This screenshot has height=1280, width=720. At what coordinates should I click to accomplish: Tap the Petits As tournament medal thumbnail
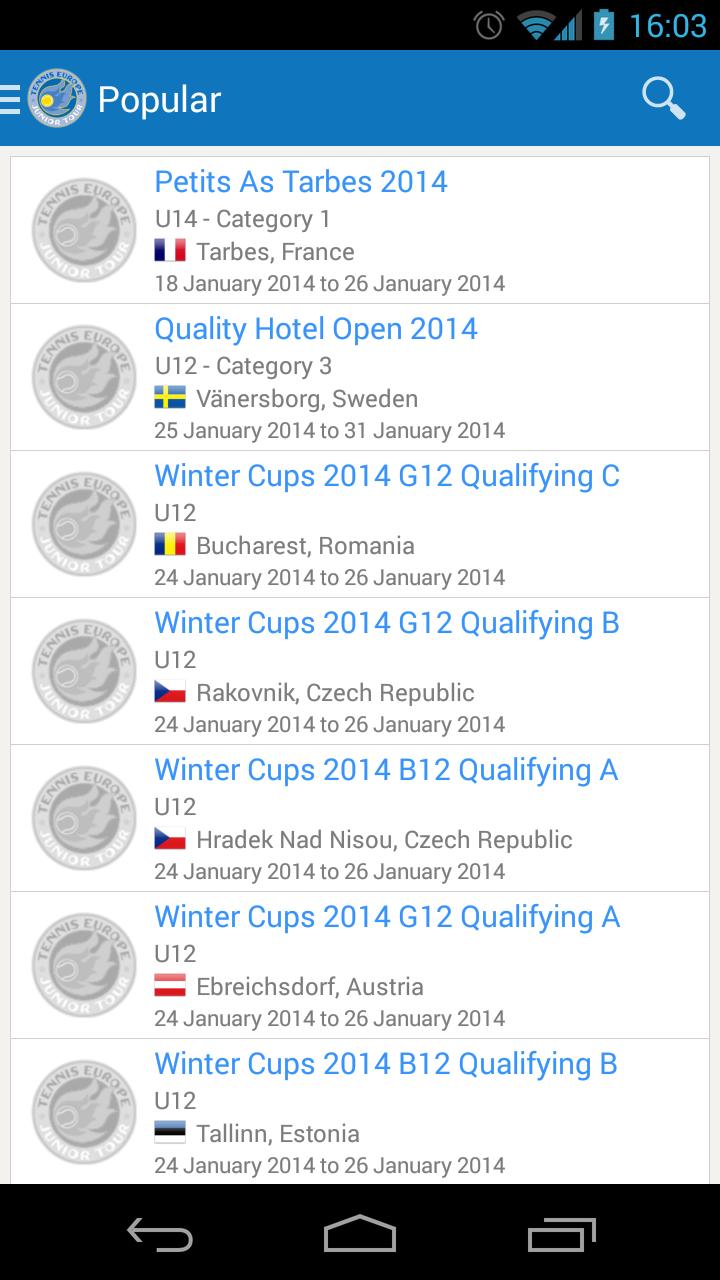tap(83, 229)
